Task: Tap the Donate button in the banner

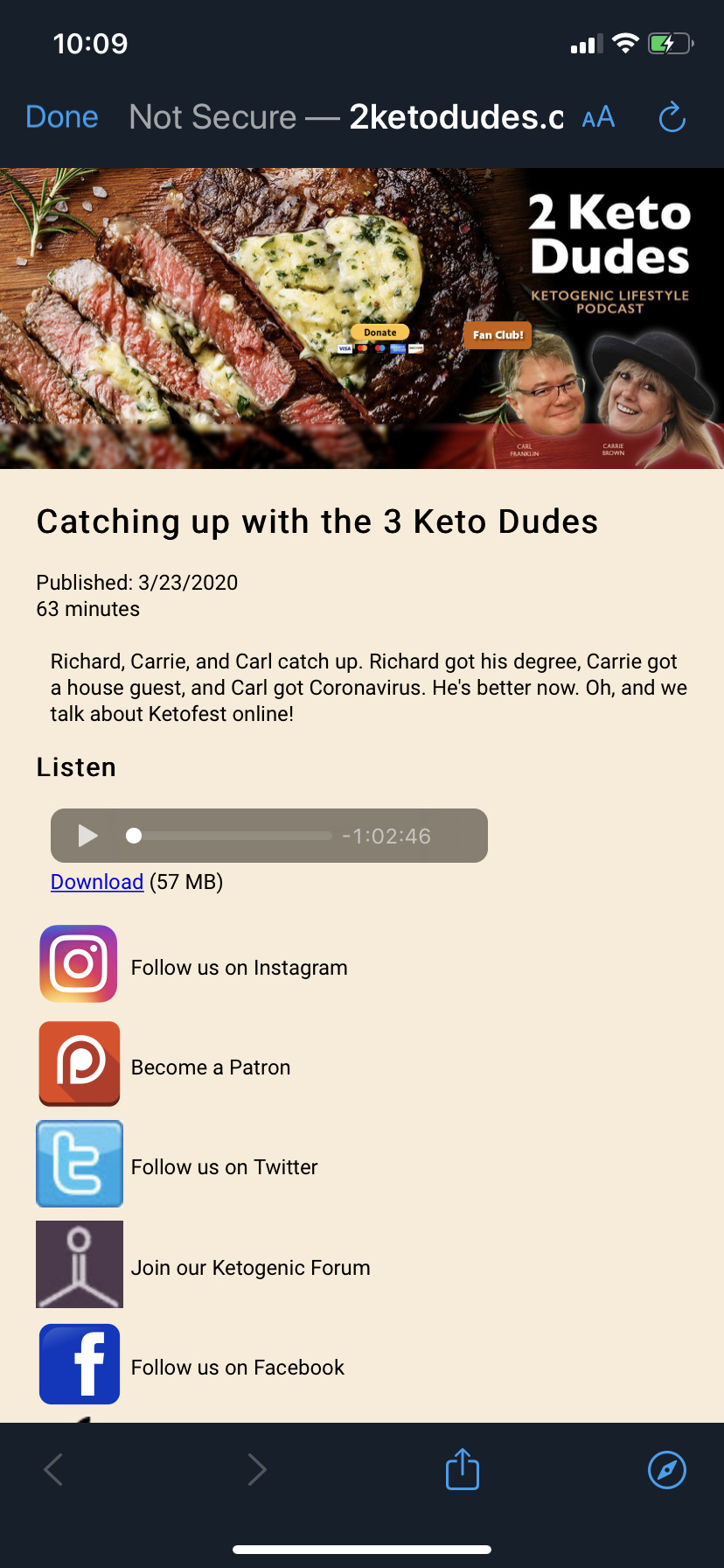Action: (380, 333)
